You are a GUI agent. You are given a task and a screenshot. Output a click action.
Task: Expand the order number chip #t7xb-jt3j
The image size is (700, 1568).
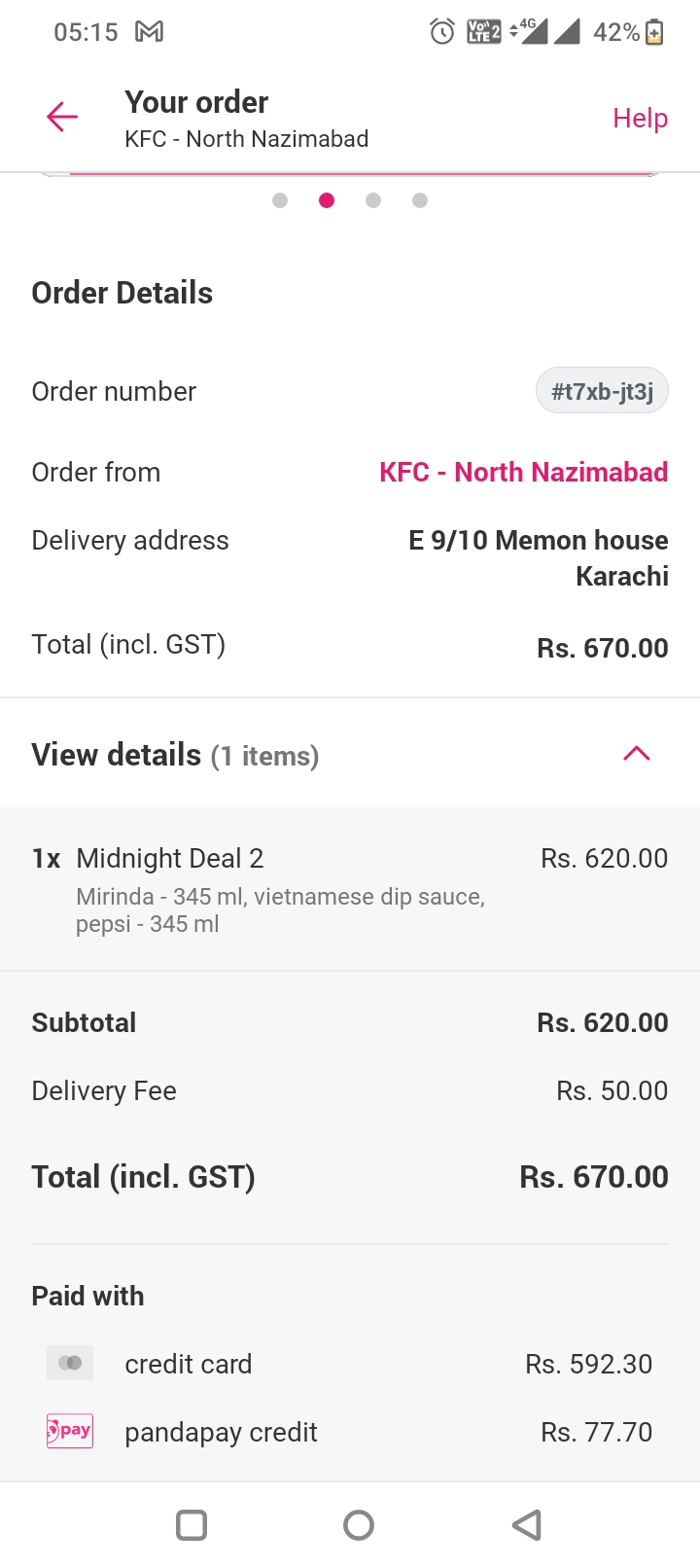pos(602,390)
